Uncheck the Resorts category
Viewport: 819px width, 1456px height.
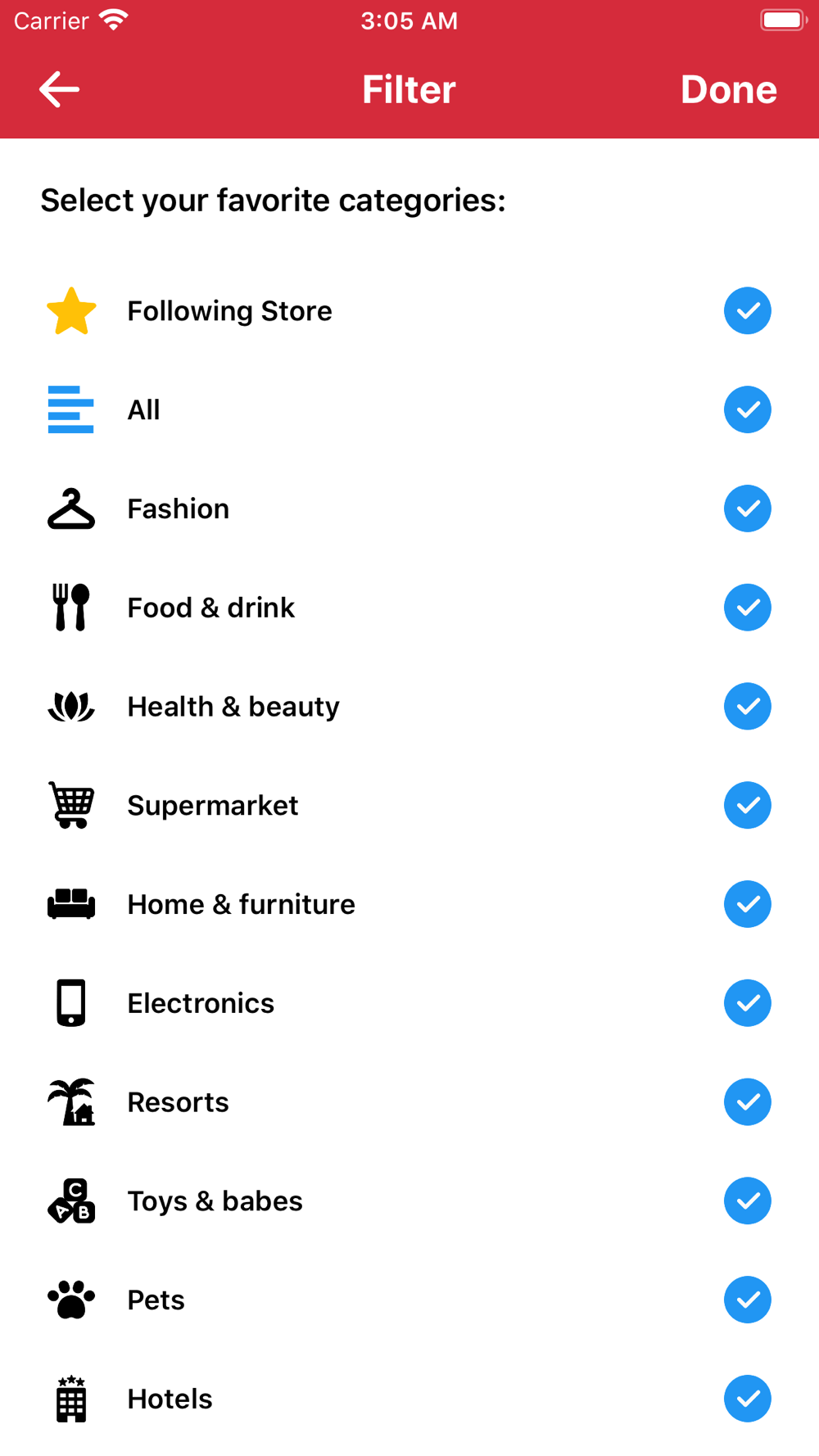747,1102
